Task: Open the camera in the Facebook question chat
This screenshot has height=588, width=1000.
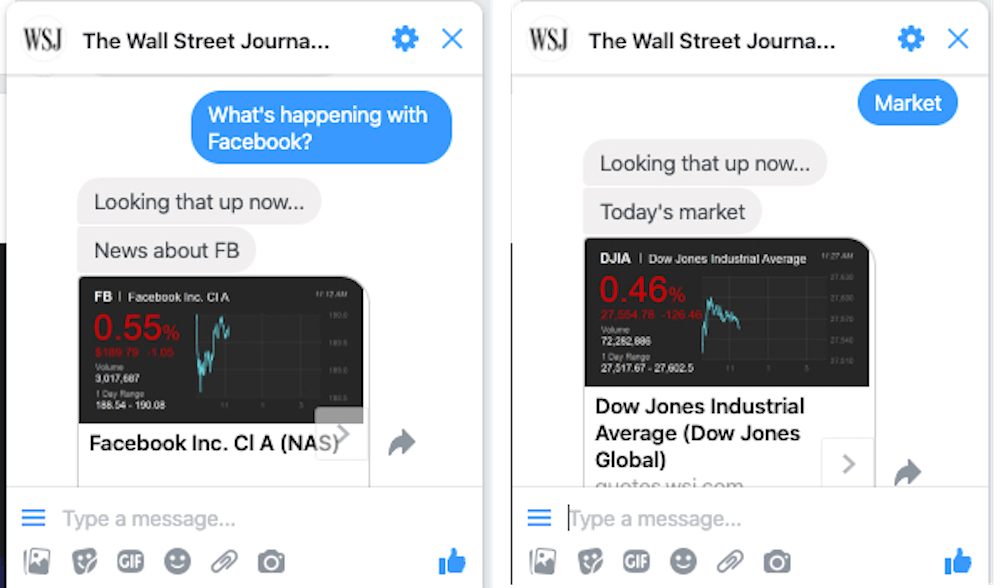Action: tap(271, 562)
